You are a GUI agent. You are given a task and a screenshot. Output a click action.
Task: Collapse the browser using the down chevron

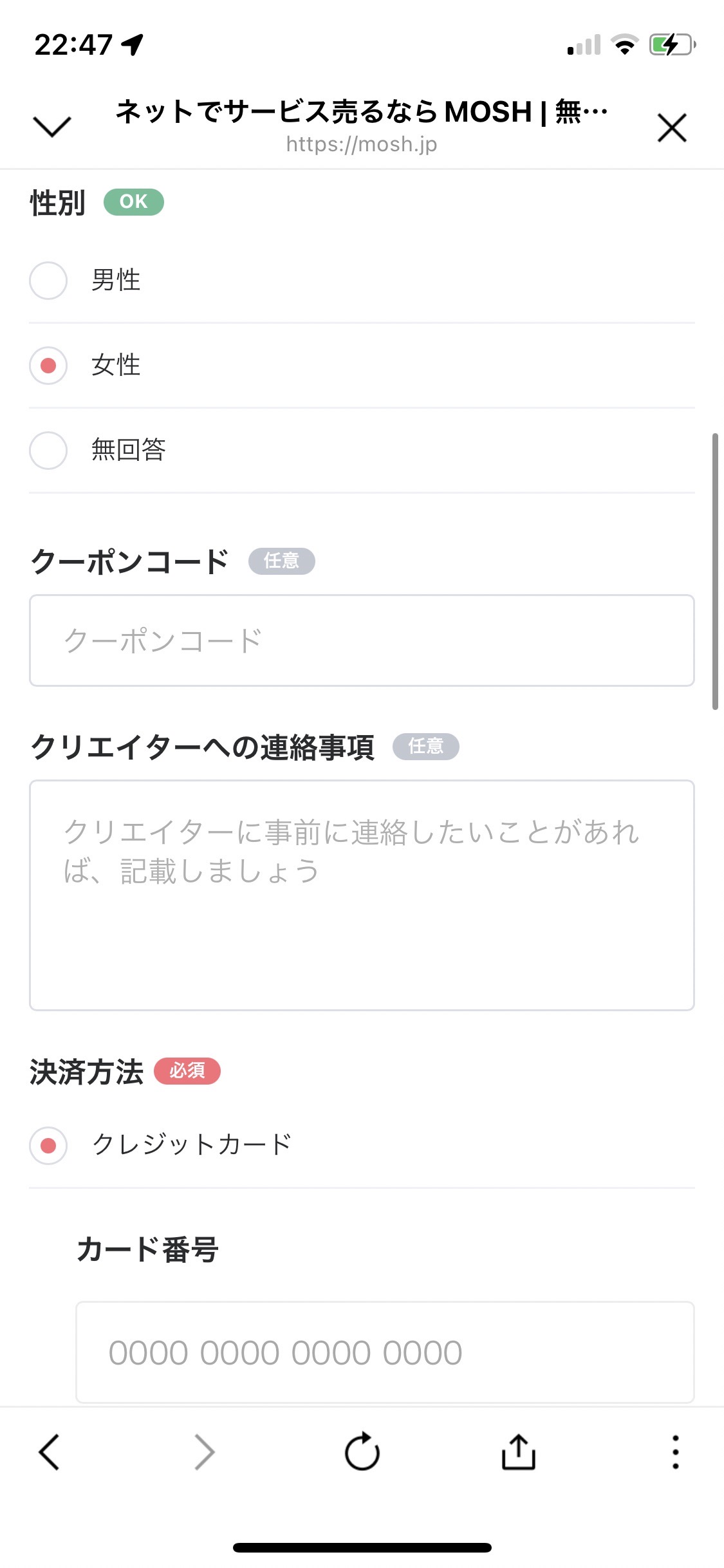coord(51,127)
